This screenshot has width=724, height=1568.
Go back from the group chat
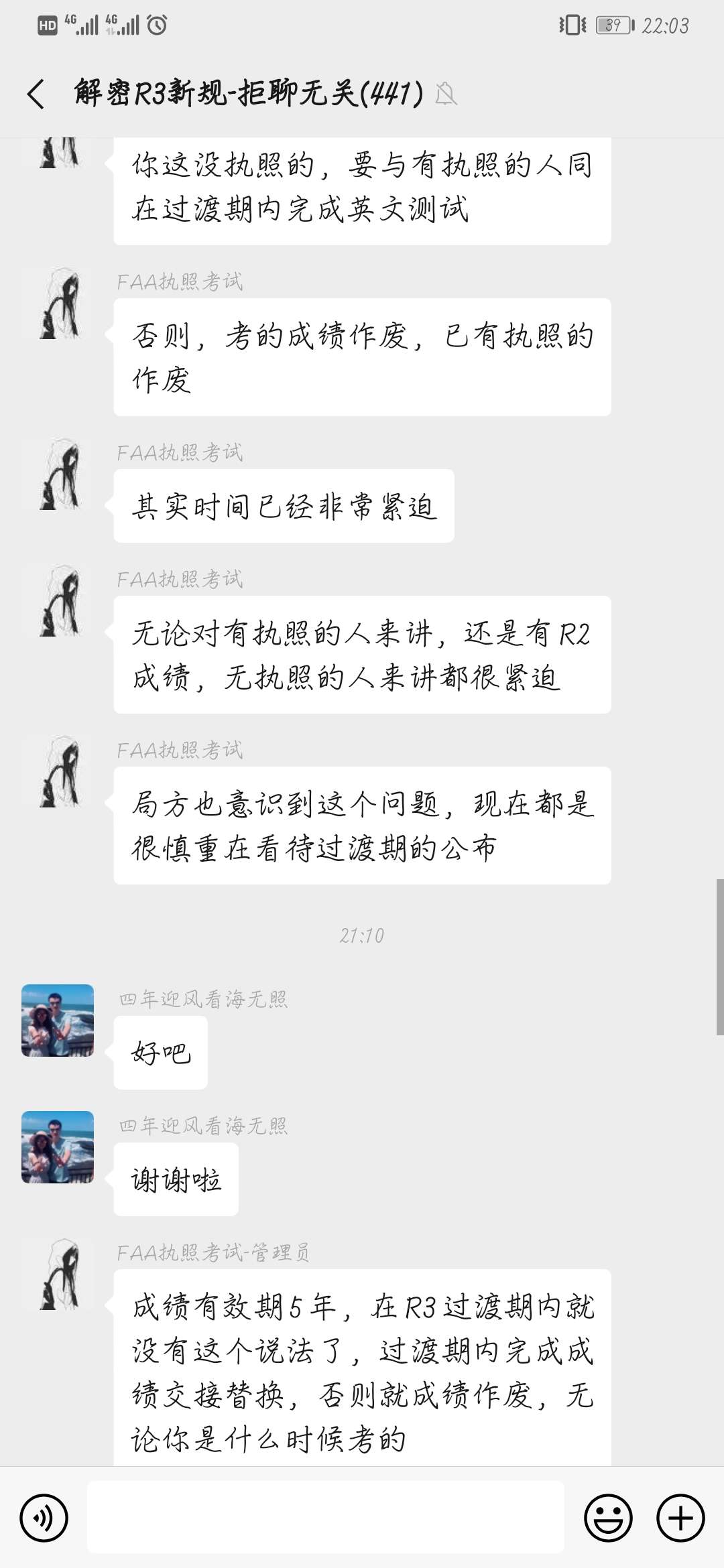tap(36, 93)
